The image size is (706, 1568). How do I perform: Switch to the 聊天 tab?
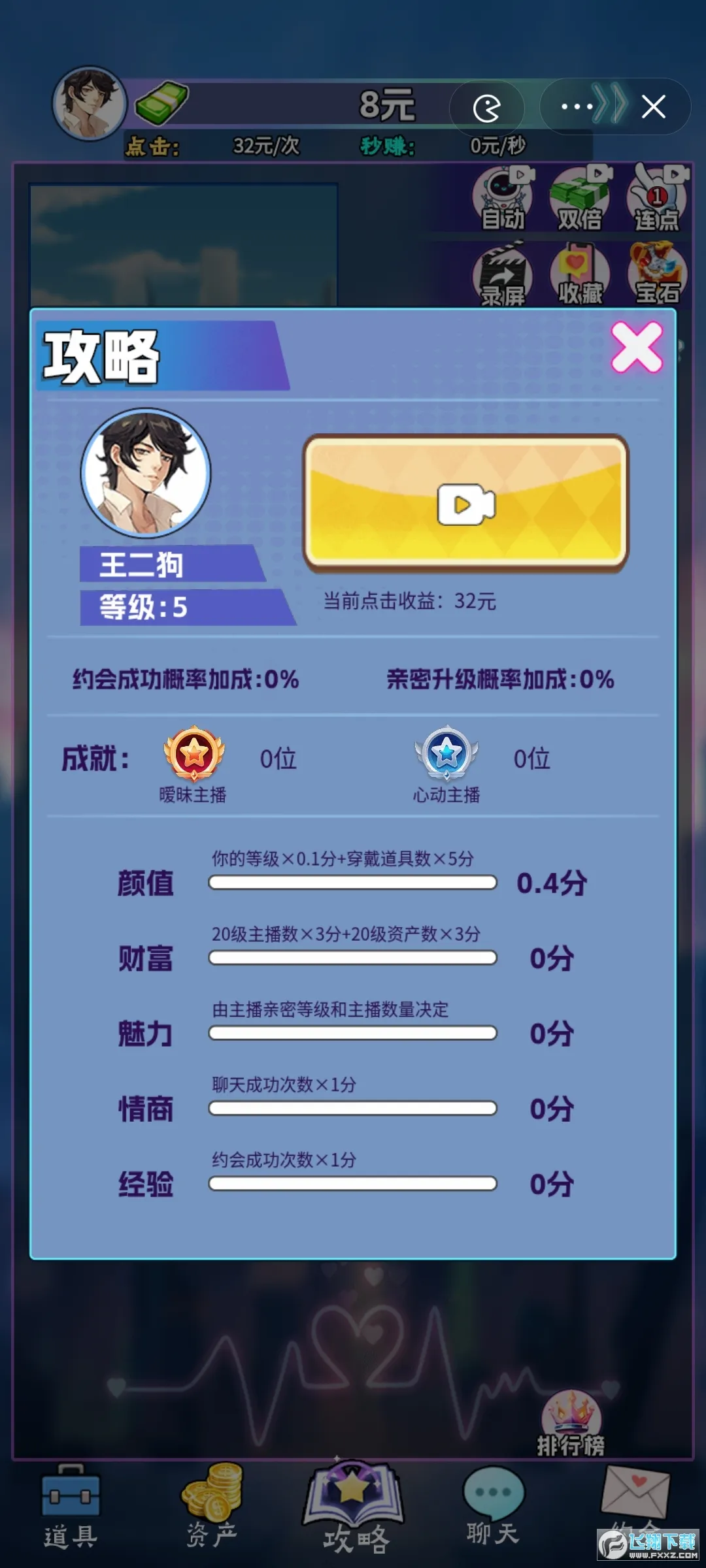pos(493,1506)
